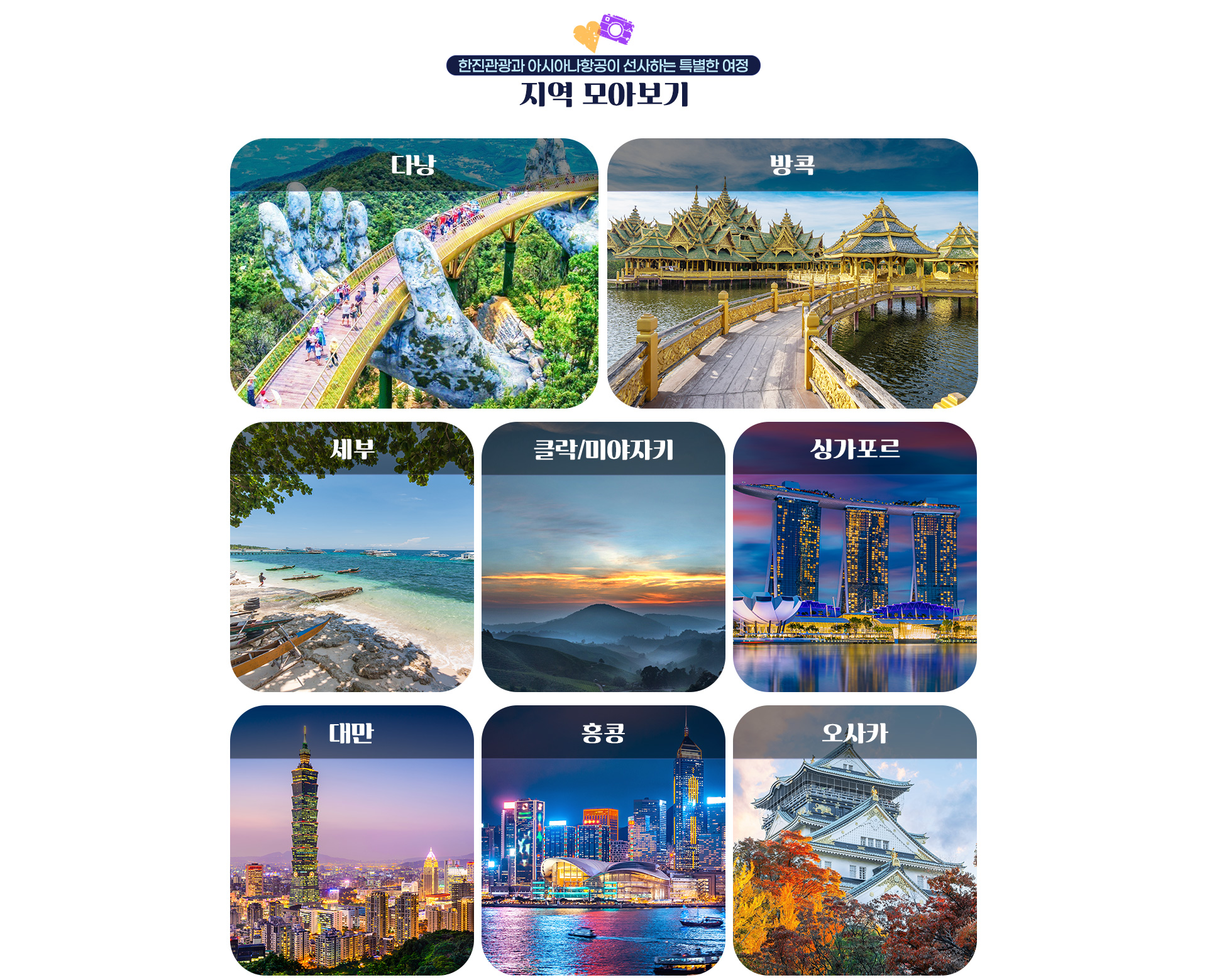Open the 클락/미야자키 tile
Viewport: 1207px width, 980px height.
click(x=603, y=557)
